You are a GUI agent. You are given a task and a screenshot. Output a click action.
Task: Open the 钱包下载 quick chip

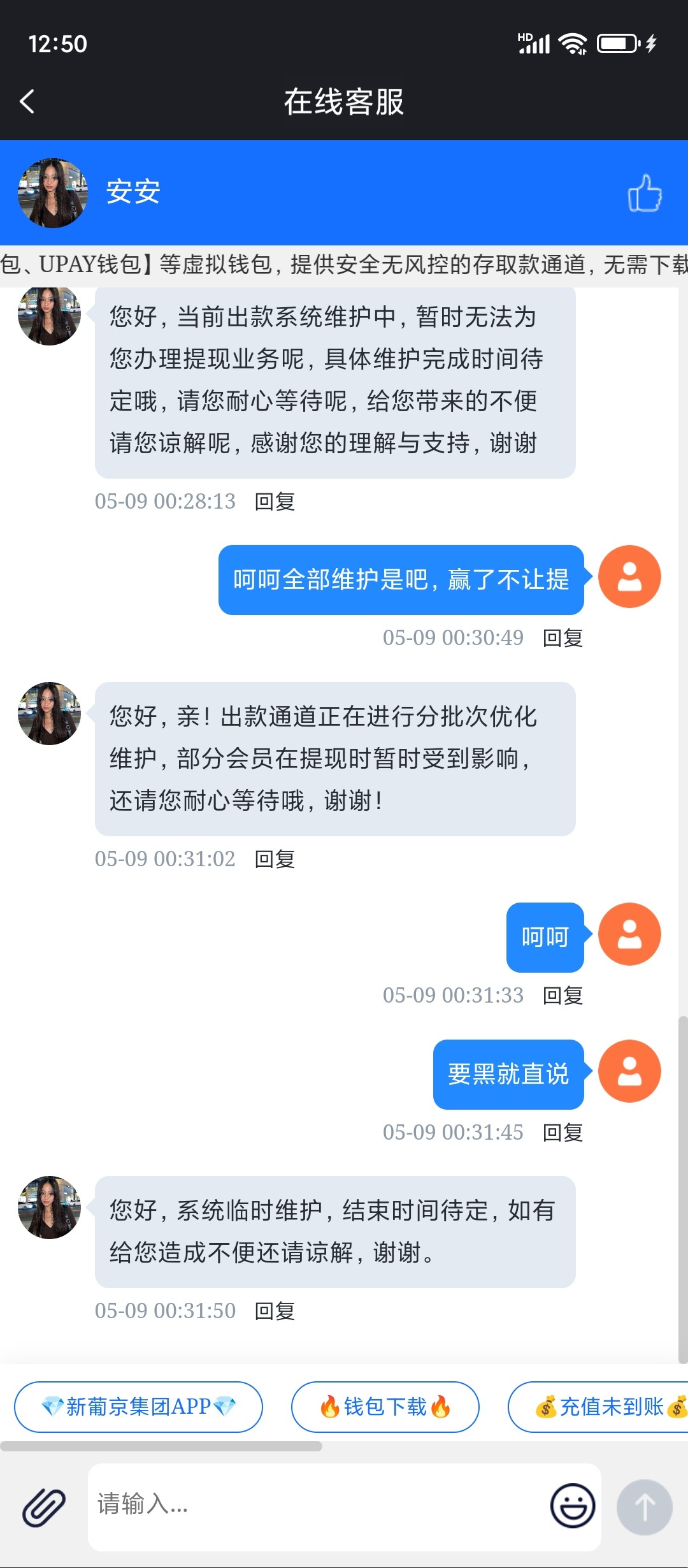point(385,1407)
